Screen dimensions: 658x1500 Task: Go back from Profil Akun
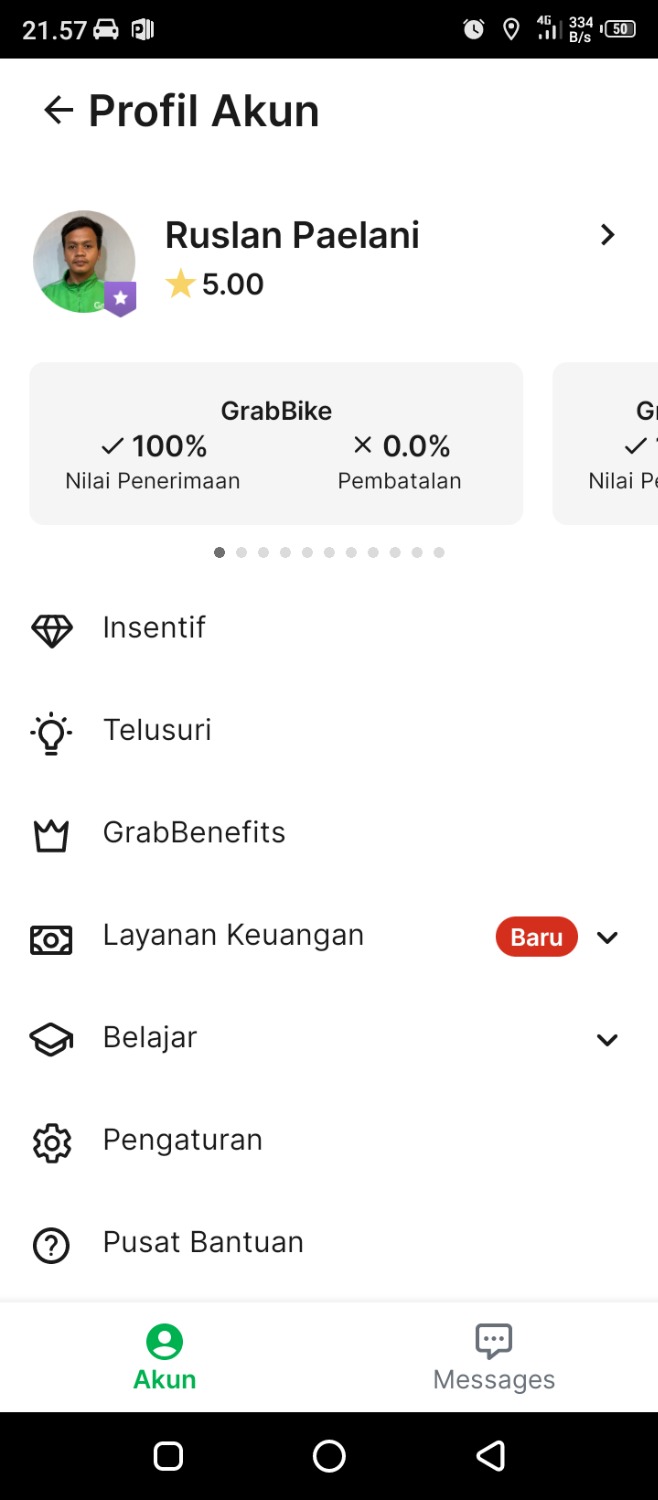tap(58, 110)
